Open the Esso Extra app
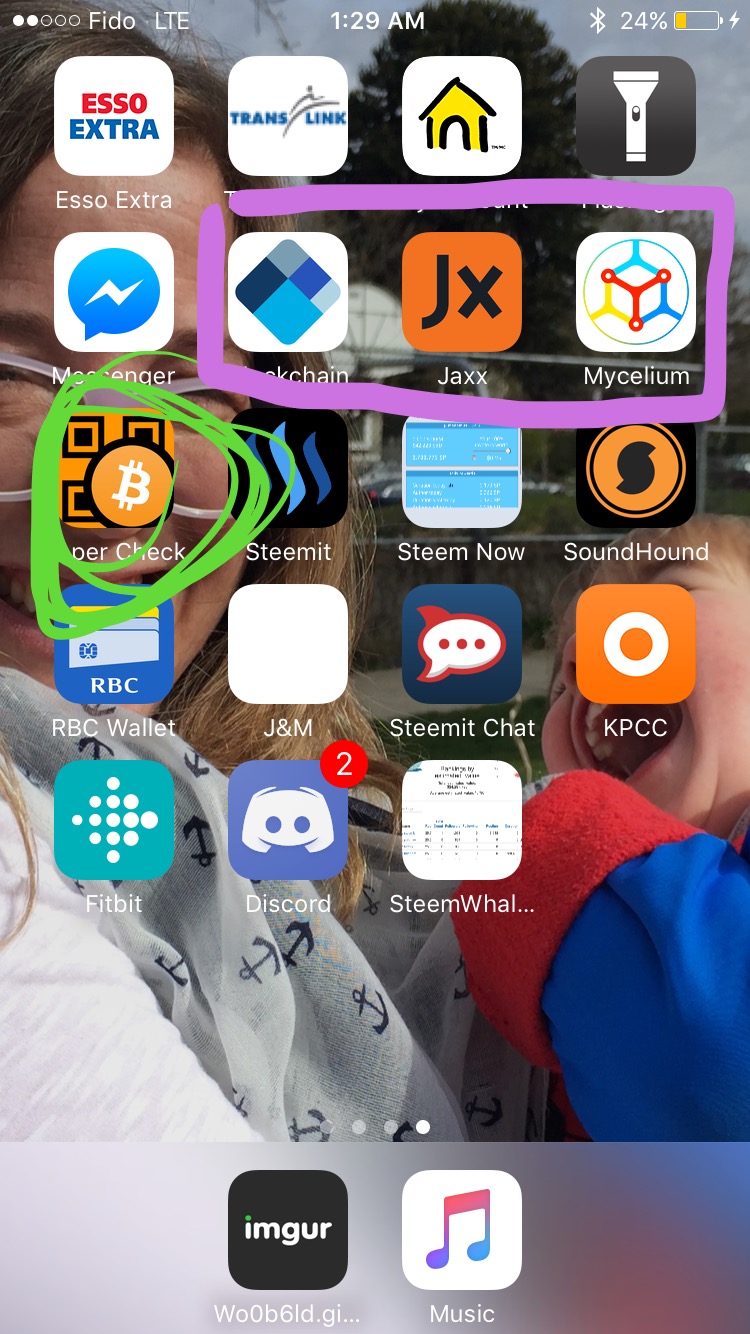 pos(114,116)
